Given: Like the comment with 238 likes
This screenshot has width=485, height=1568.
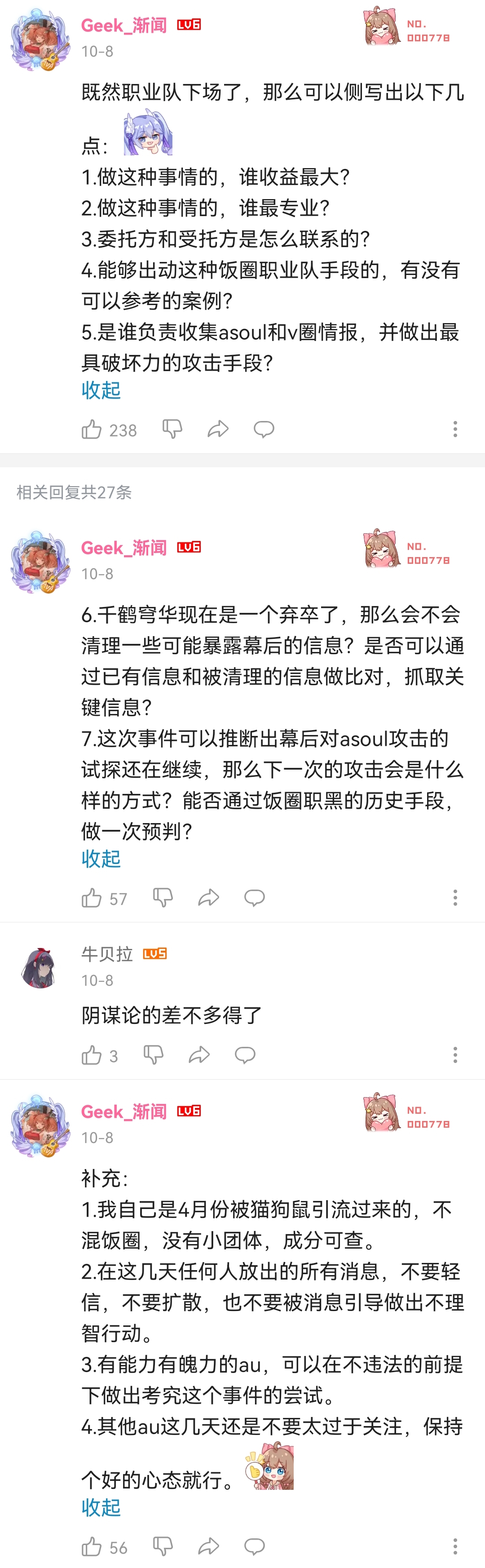Looking at the screenshot, I should (x=92, y=429).
